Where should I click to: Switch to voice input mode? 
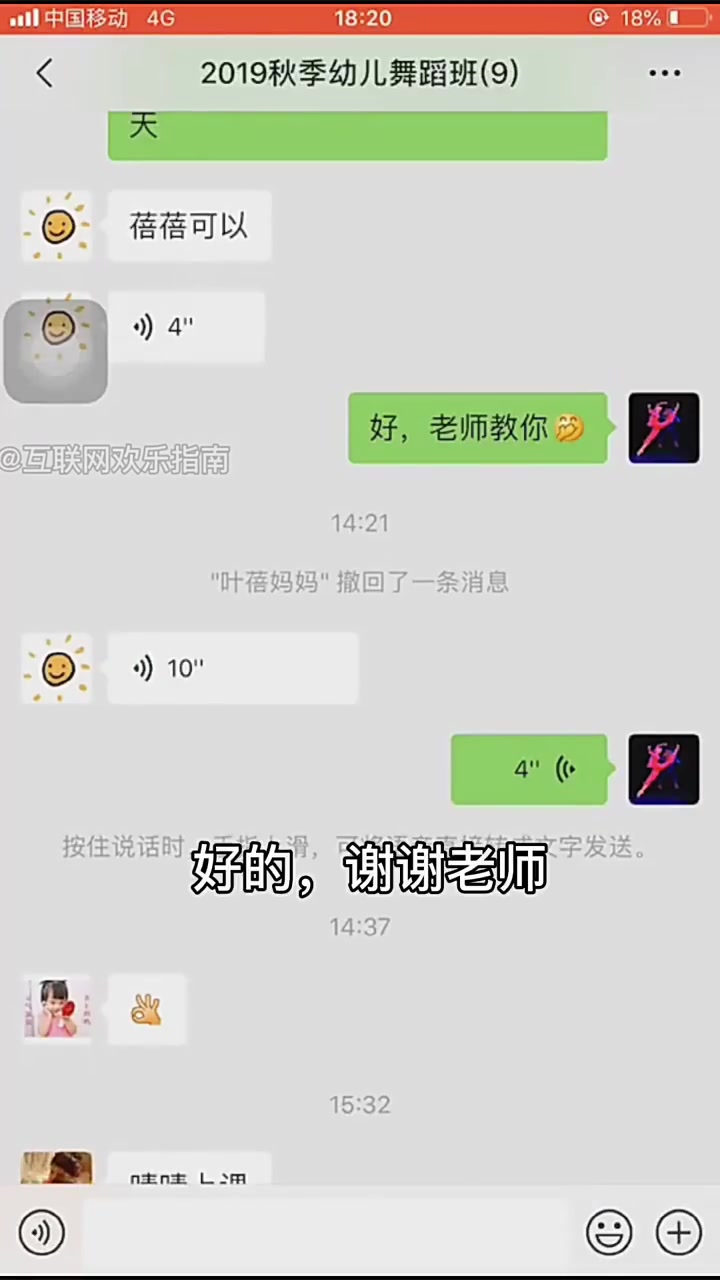pos(41,1232)
